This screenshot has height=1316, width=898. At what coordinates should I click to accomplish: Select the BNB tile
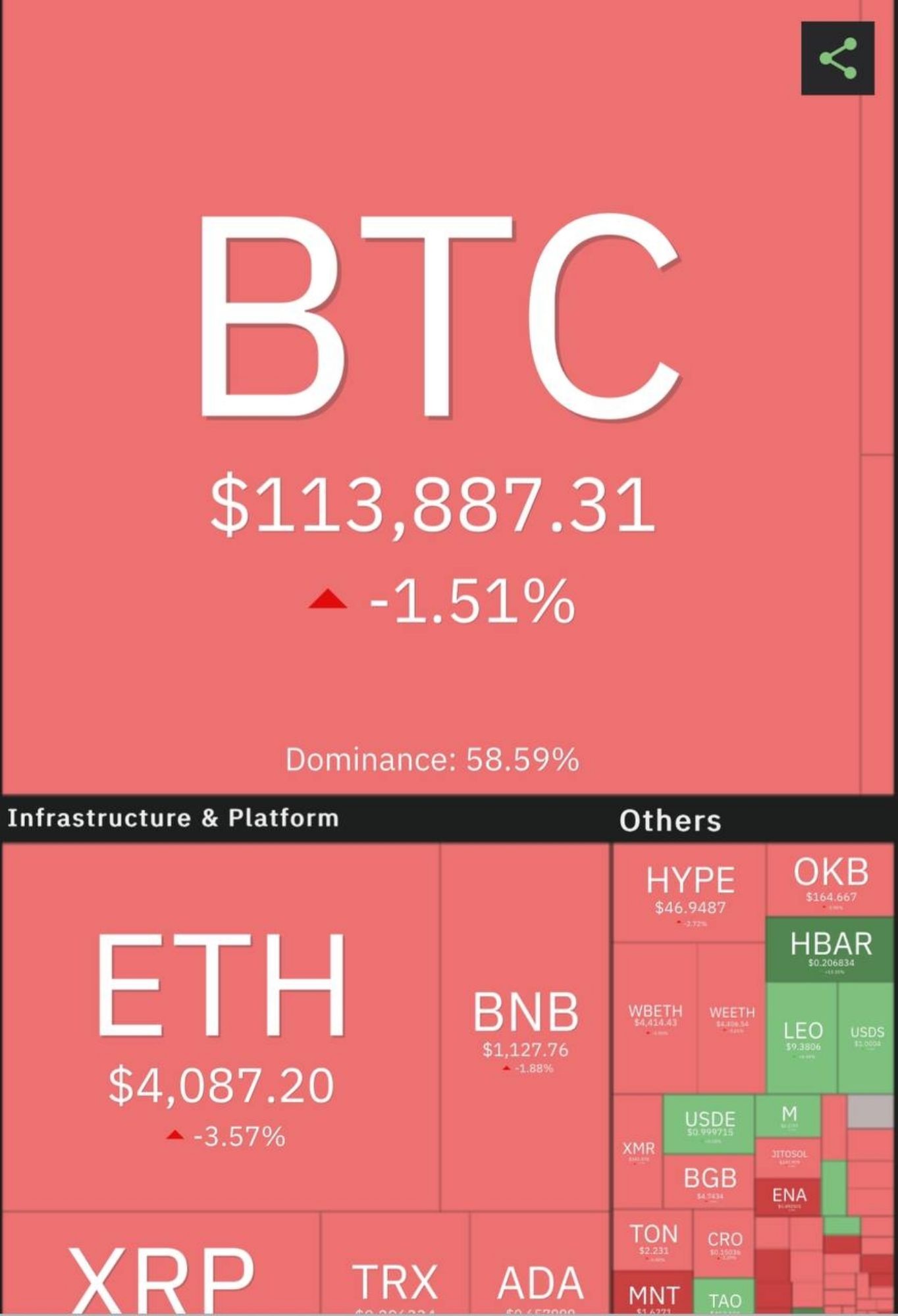(525, 1026)
